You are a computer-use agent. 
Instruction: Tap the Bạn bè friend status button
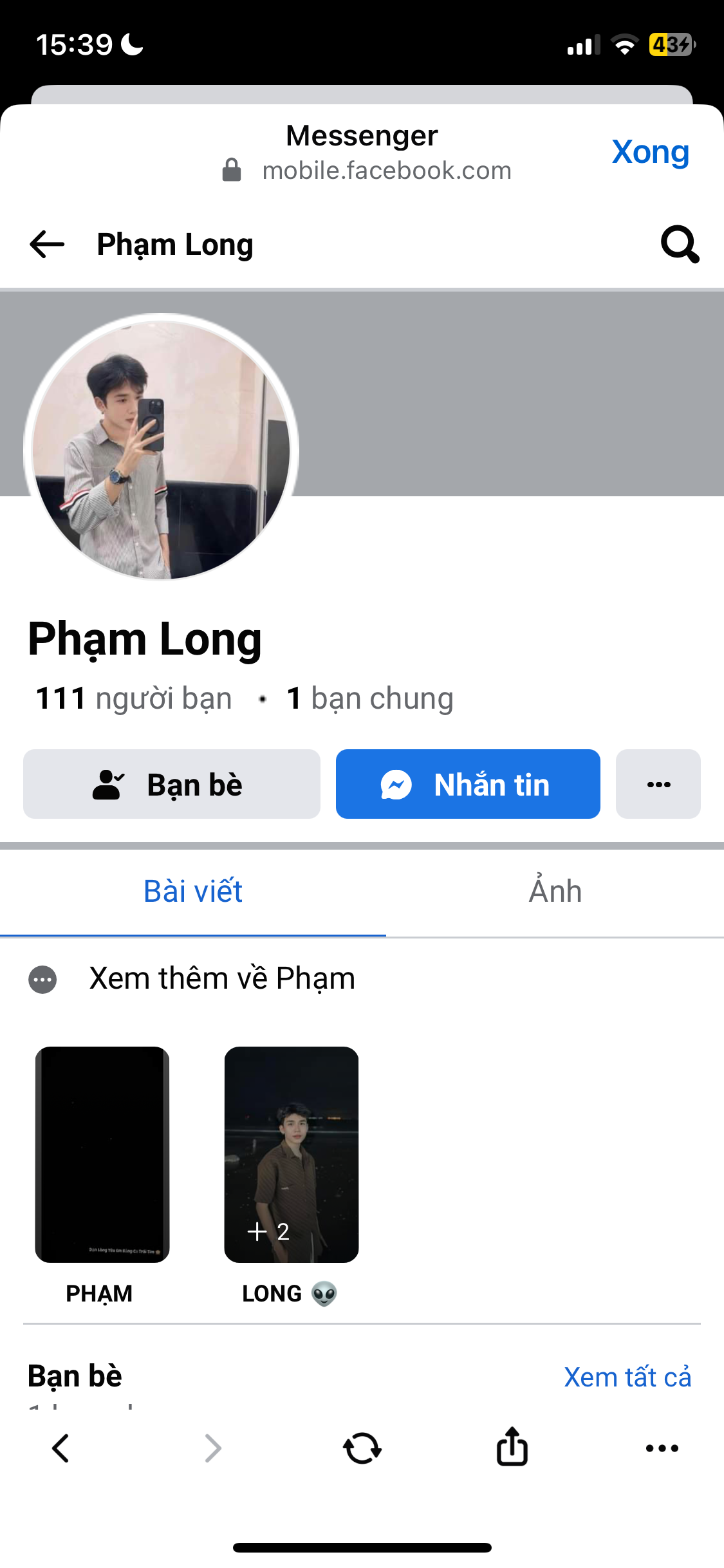(172, 784)
